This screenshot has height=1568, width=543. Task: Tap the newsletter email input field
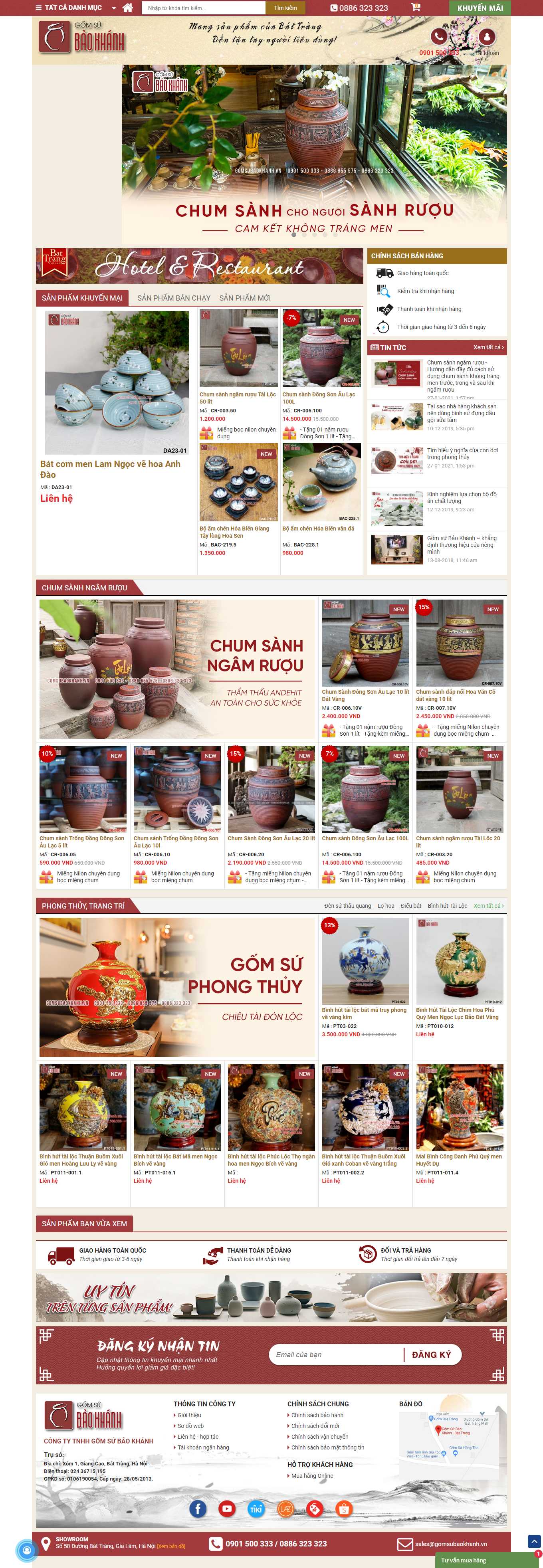[x=335, y=1354]
